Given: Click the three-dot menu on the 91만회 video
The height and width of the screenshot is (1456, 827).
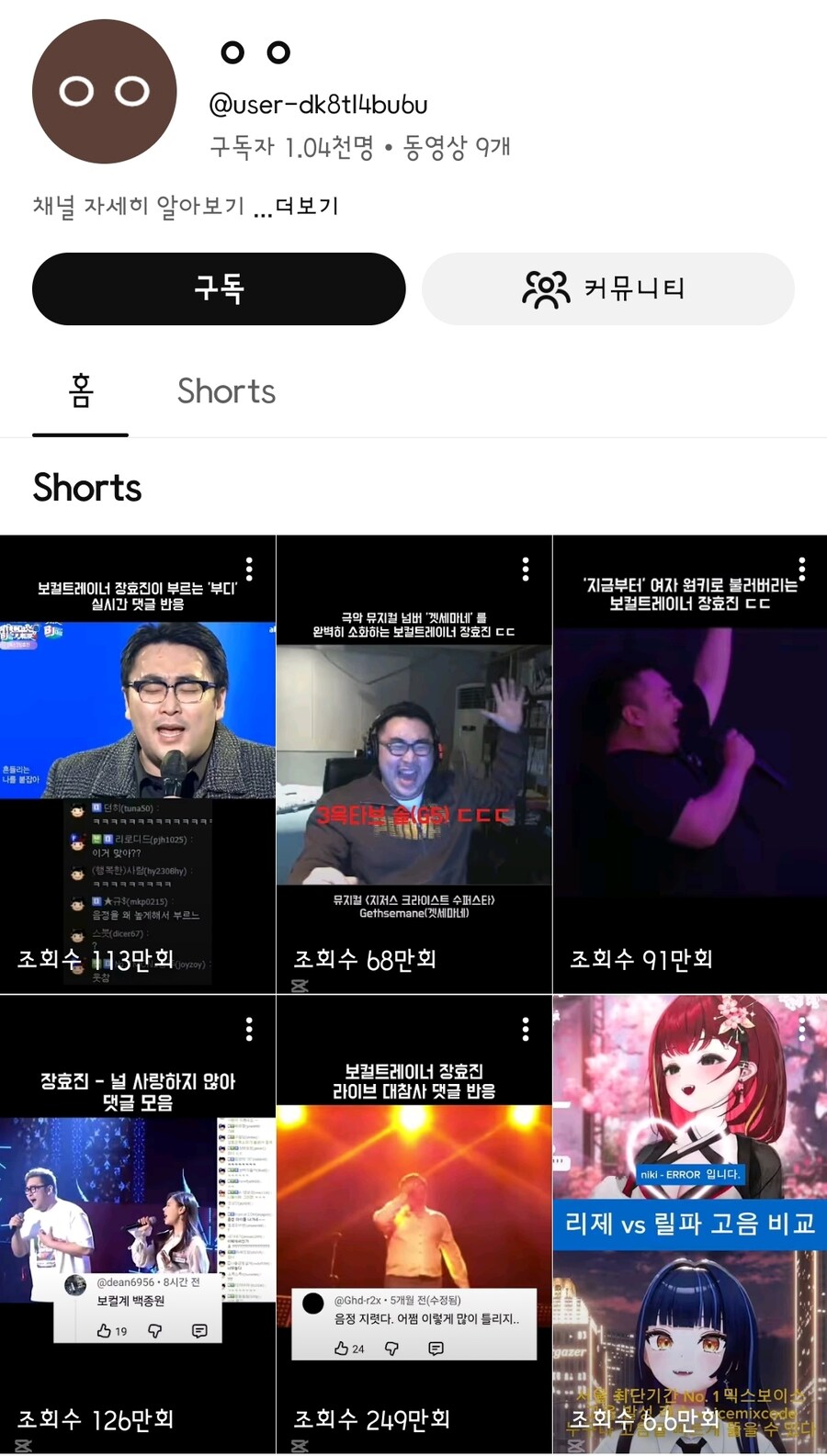Looking at the screenshot, I should (x=800, y=569).
